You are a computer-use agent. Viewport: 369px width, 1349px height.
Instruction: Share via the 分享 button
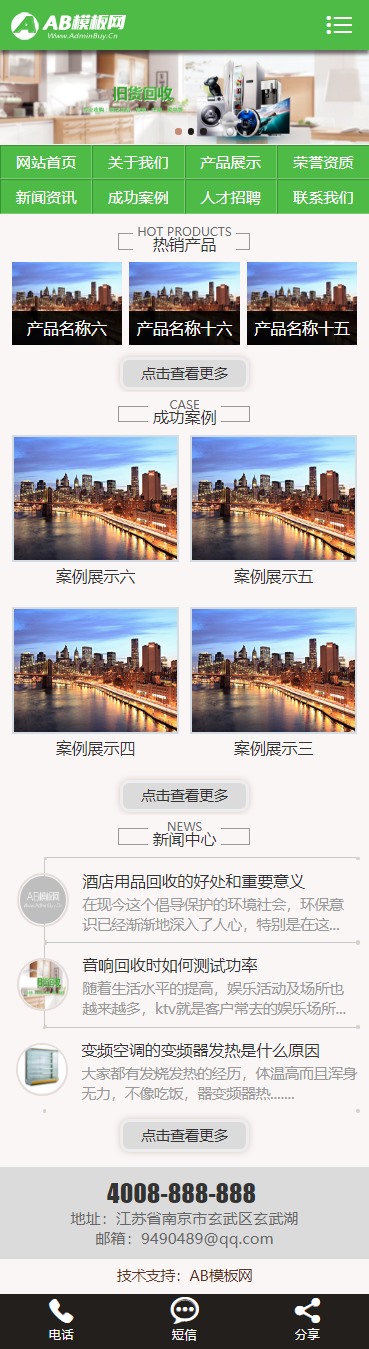pyautogui.click(x=307, y=1320)
